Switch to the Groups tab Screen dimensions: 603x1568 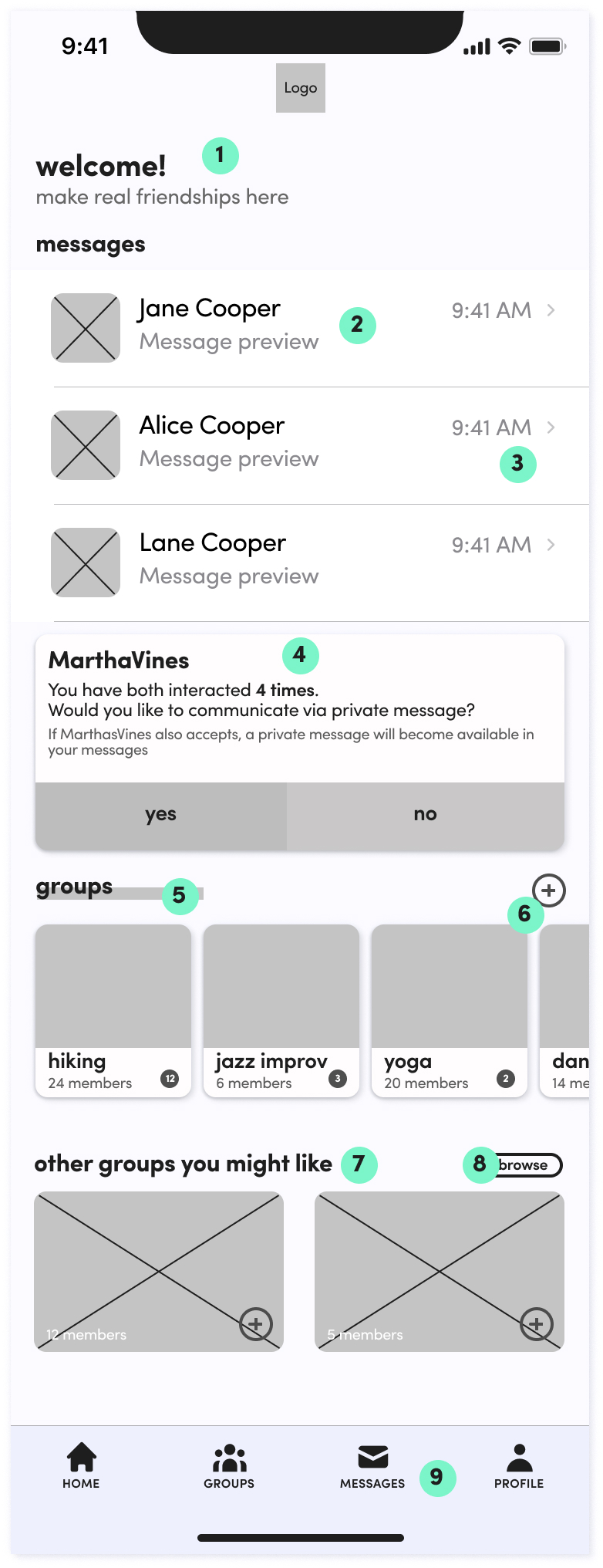(229, 1466)
